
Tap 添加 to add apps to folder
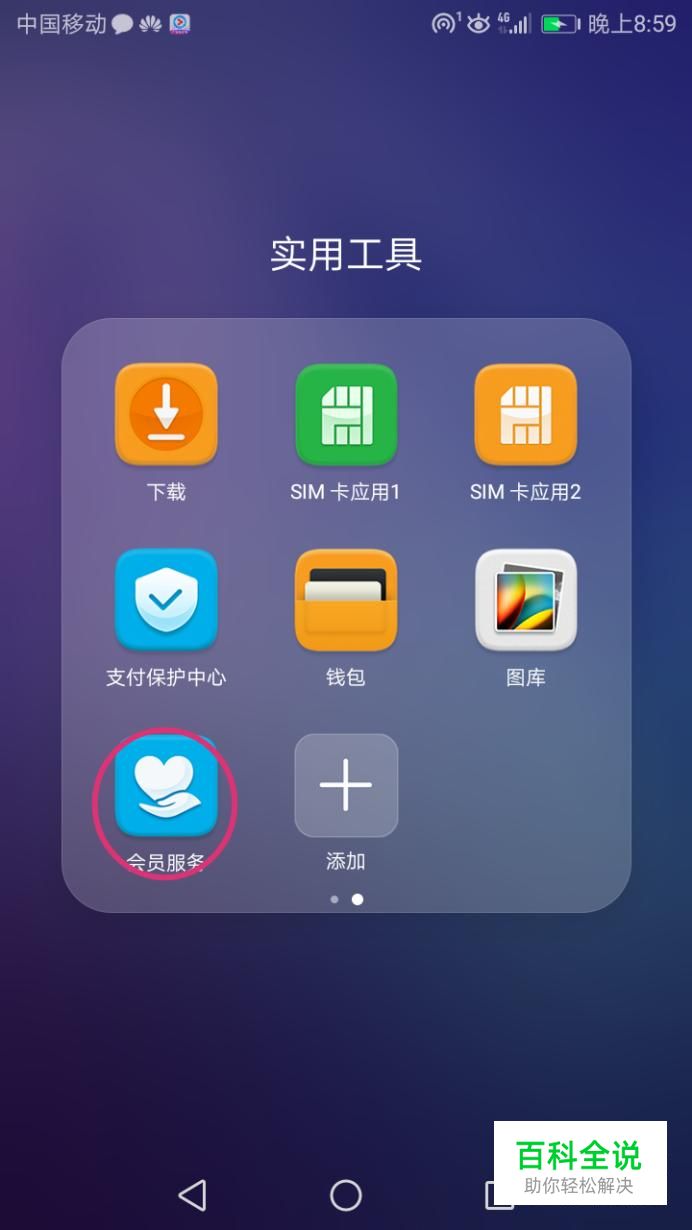[346, 785]
